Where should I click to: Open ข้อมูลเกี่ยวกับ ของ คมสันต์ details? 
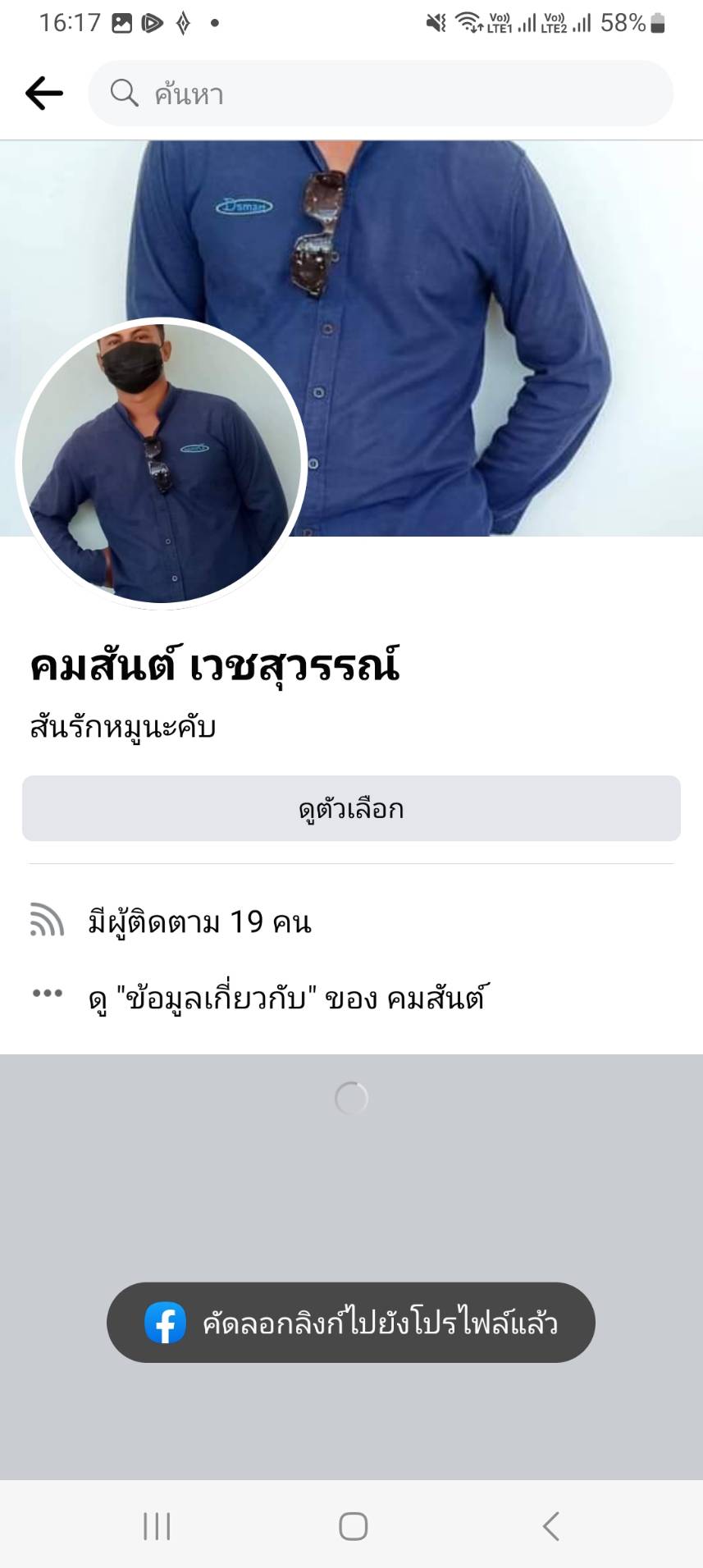coord(287,998)
